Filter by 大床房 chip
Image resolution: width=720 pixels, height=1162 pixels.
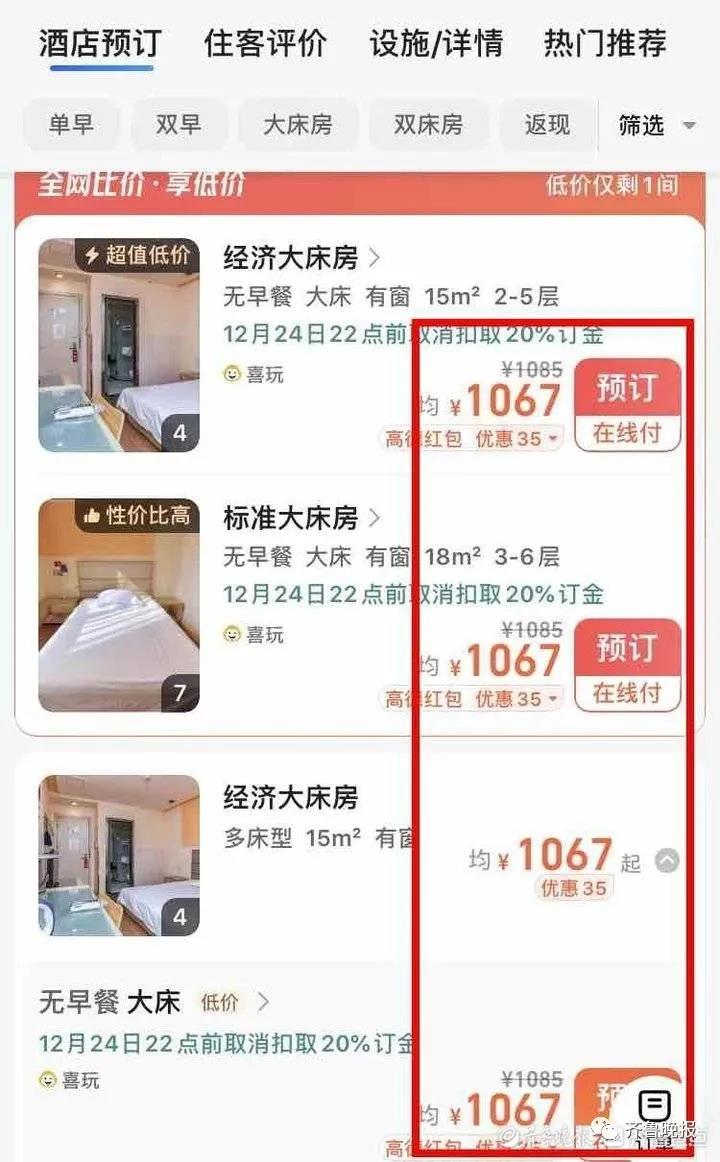(297, 125)
